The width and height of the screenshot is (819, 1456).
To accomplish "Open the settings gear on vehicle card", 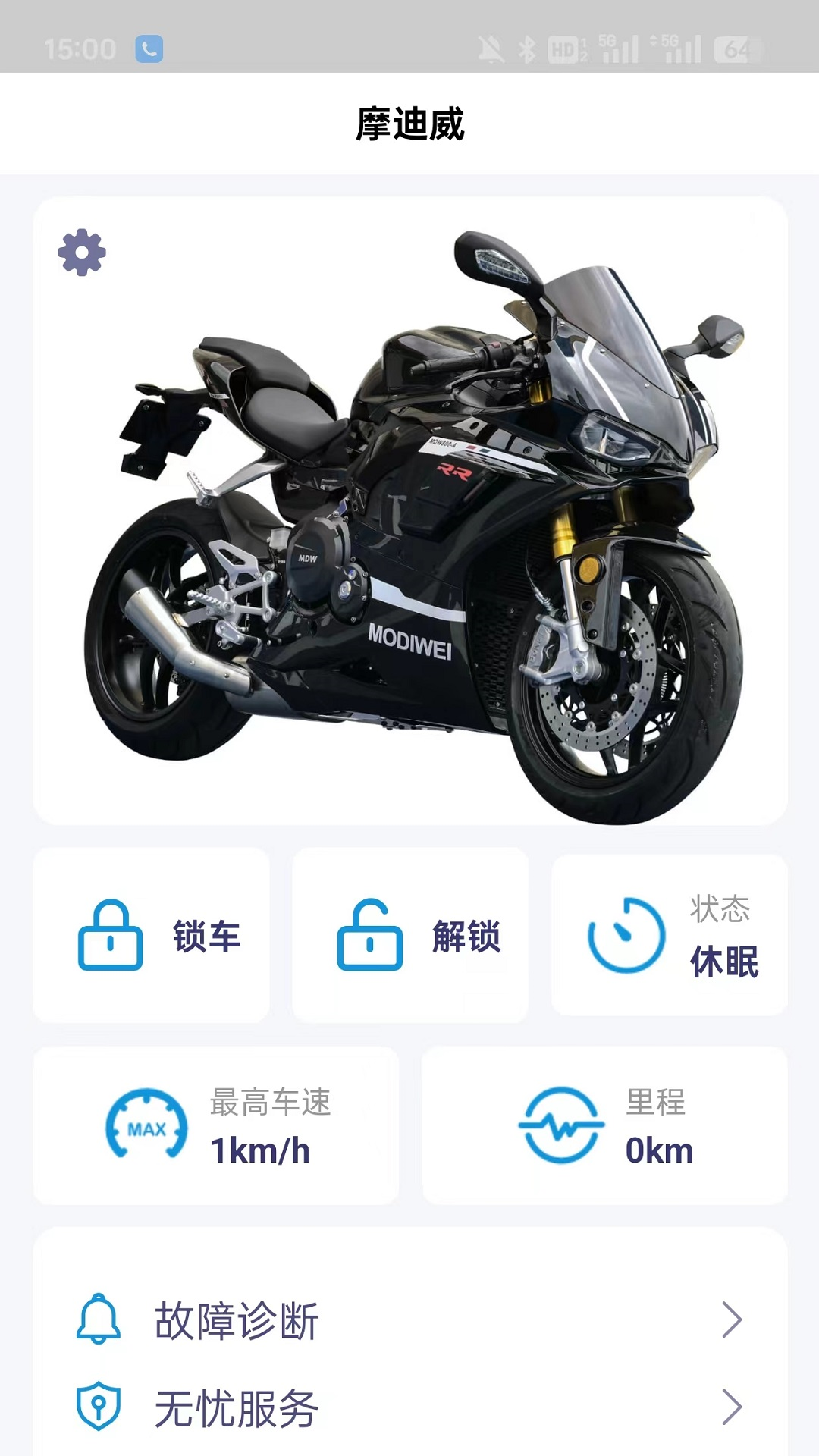I will (81, 250).
